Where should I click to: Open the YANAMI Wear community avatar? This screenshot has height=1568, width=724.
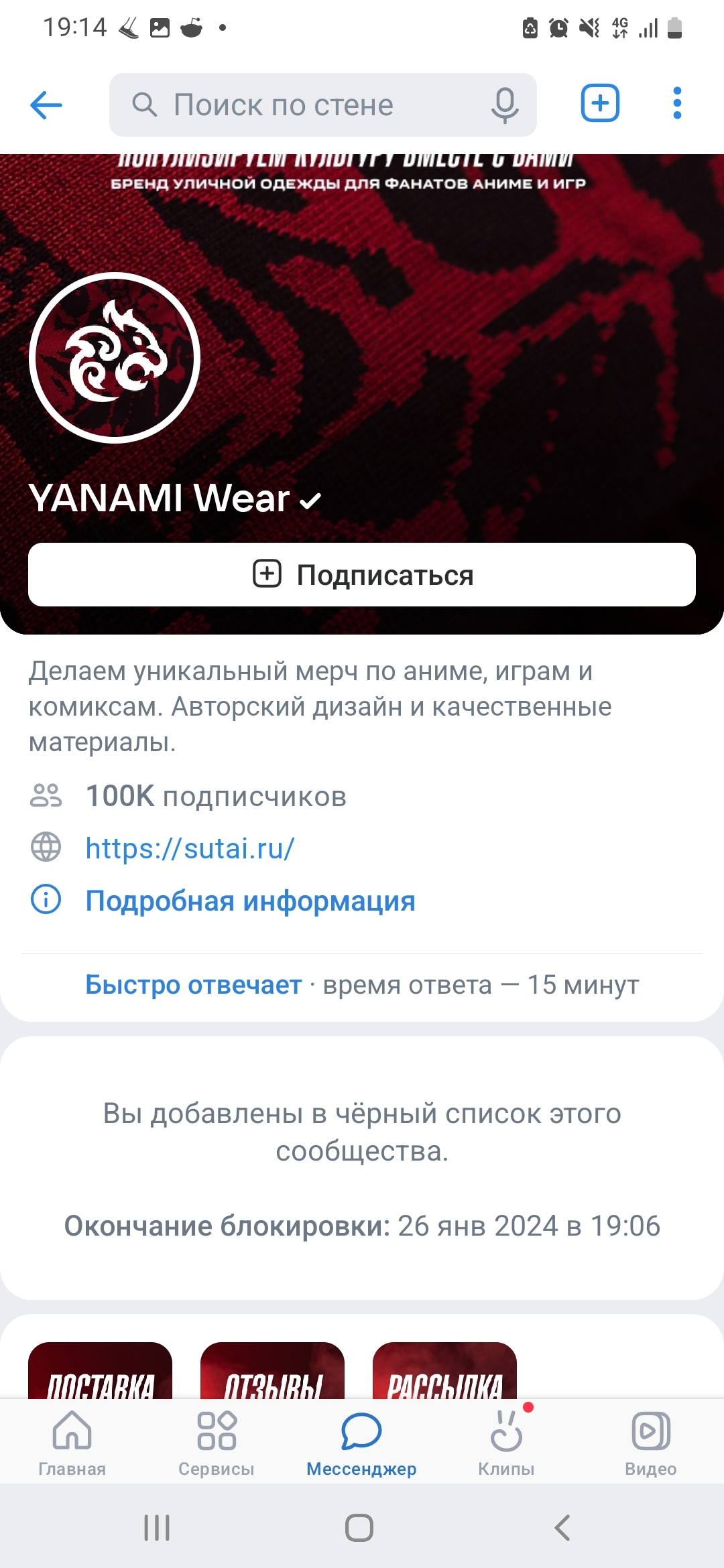point(115,358)
